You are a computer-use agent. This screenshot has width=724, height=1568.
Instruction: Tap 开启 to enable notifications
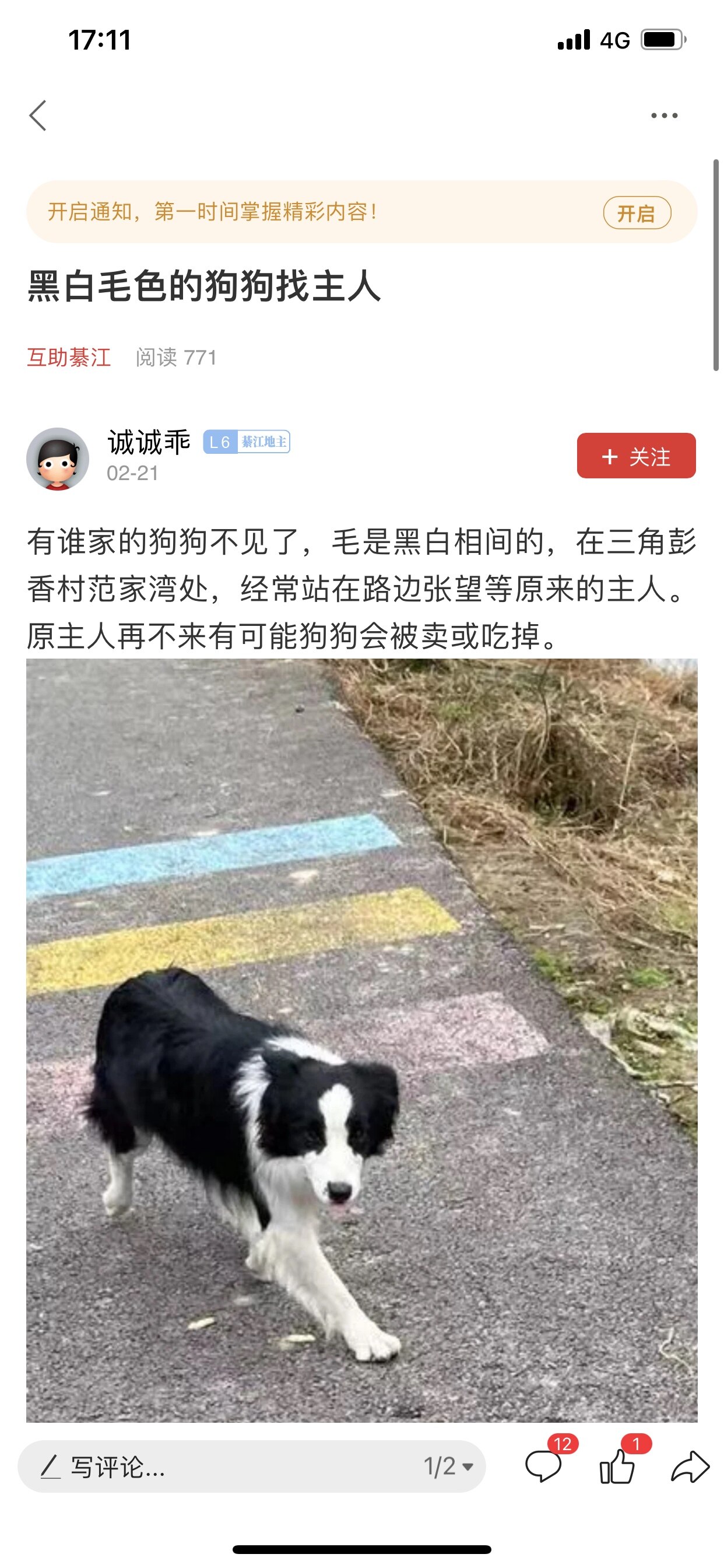(x=637, y=213)
